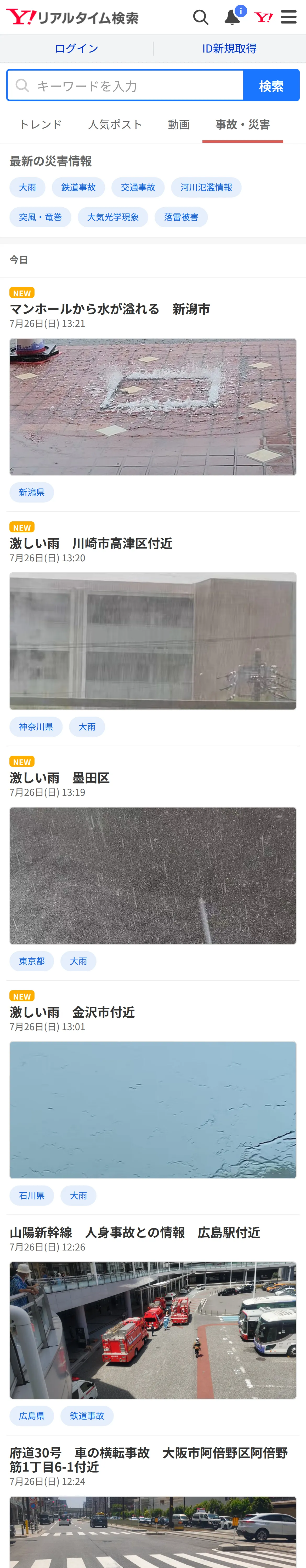Tap the 新潟県 tag
The height and width of the screenshot is (1568, 306).
[32, 492]
